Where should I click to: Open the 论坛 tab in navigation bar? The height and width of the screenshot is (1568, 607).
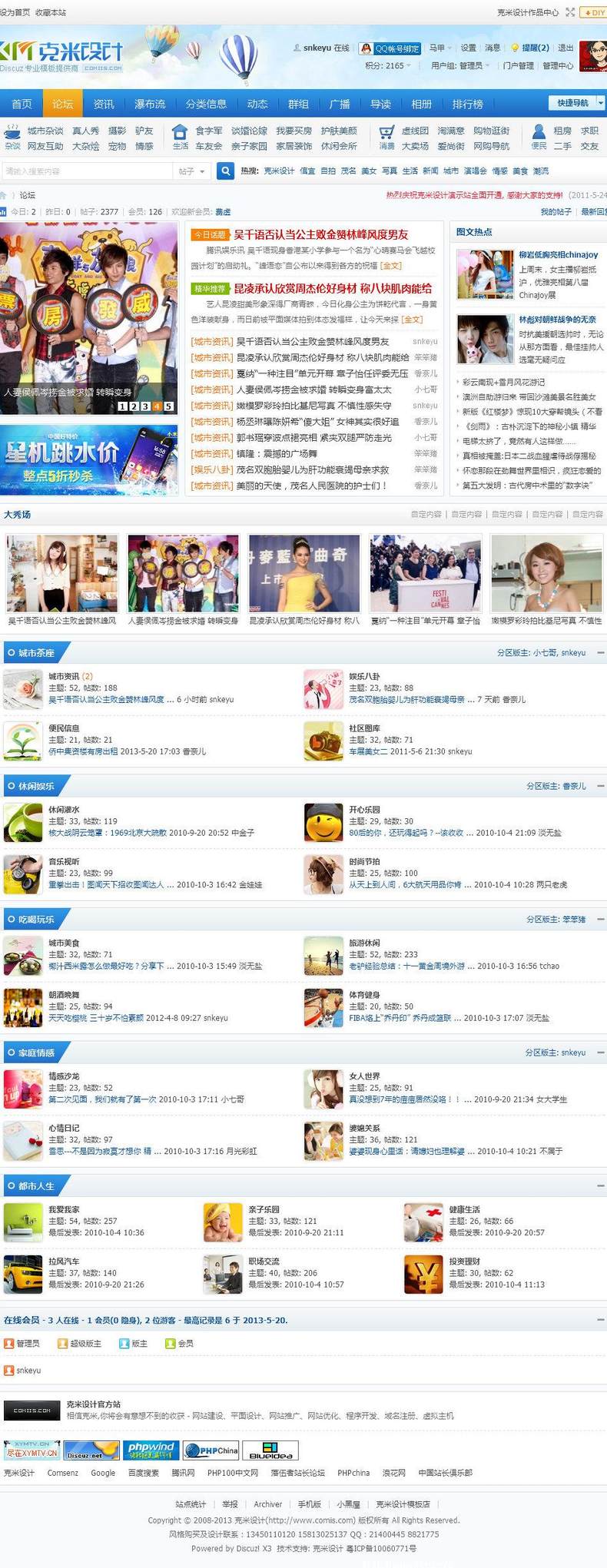(62, 104)
